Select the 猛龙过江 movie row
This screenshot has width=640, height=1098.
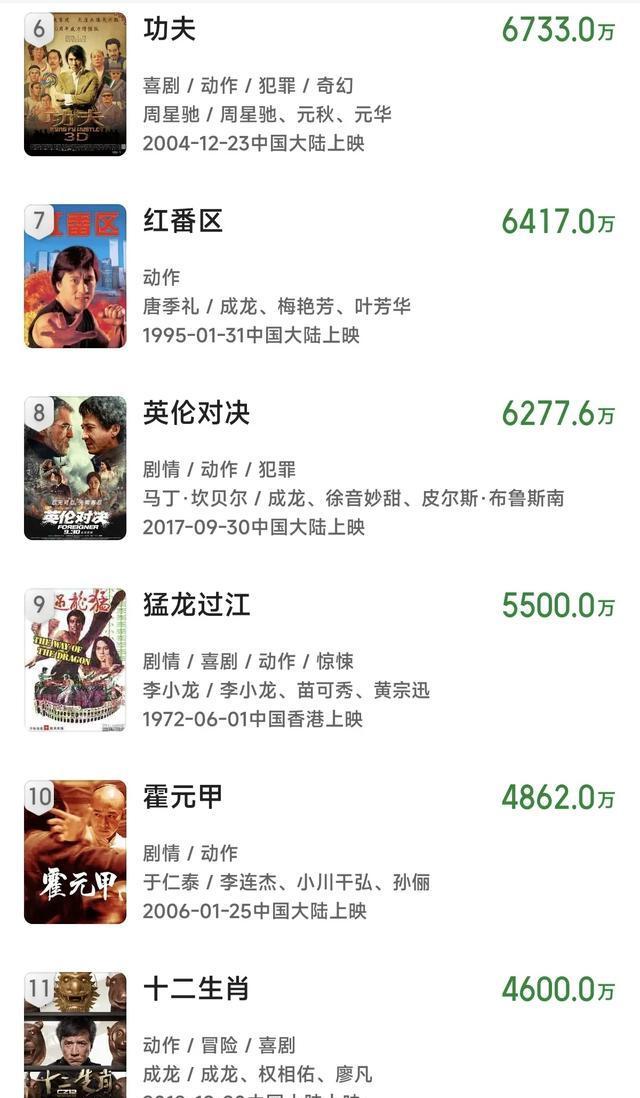320,660
